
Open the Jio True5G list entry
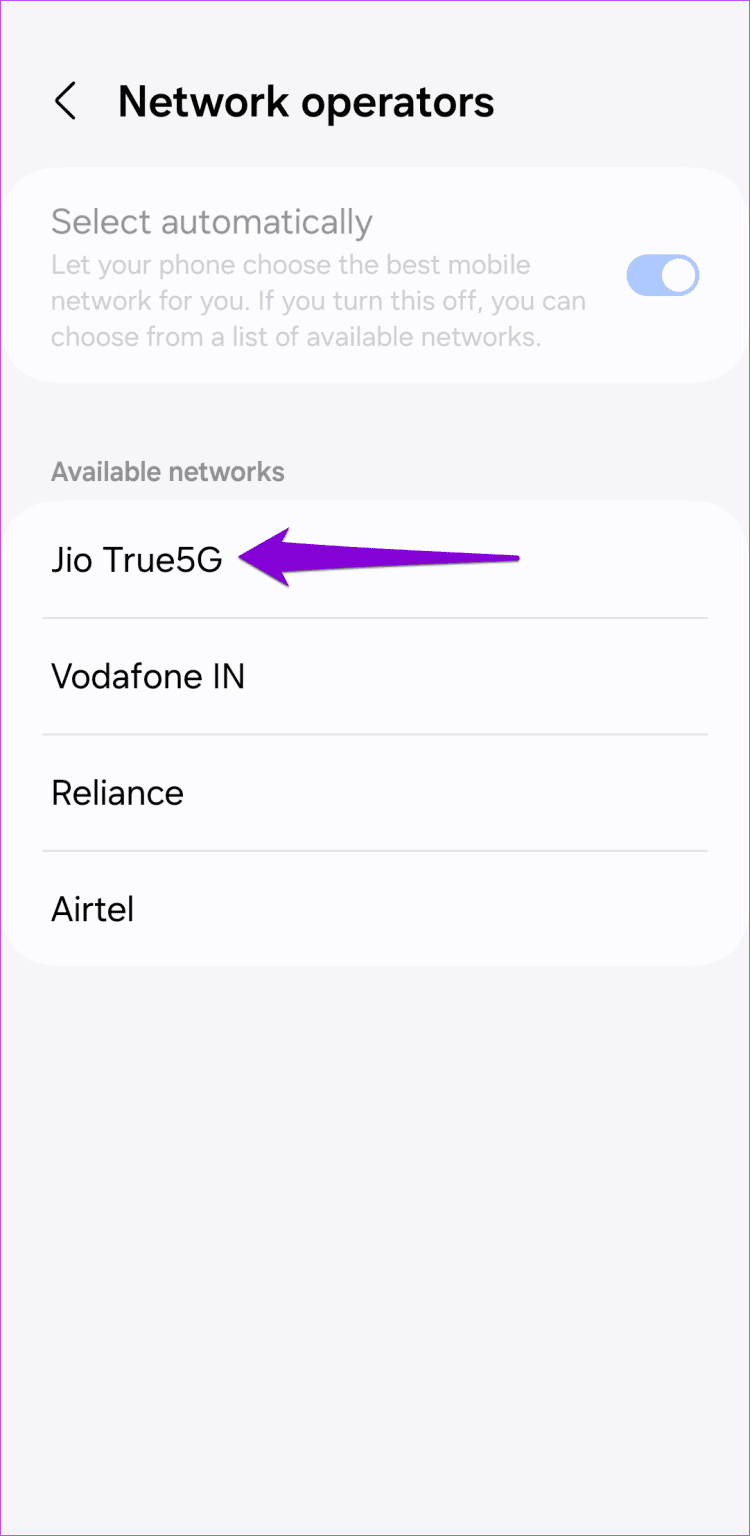coord(137,560)
